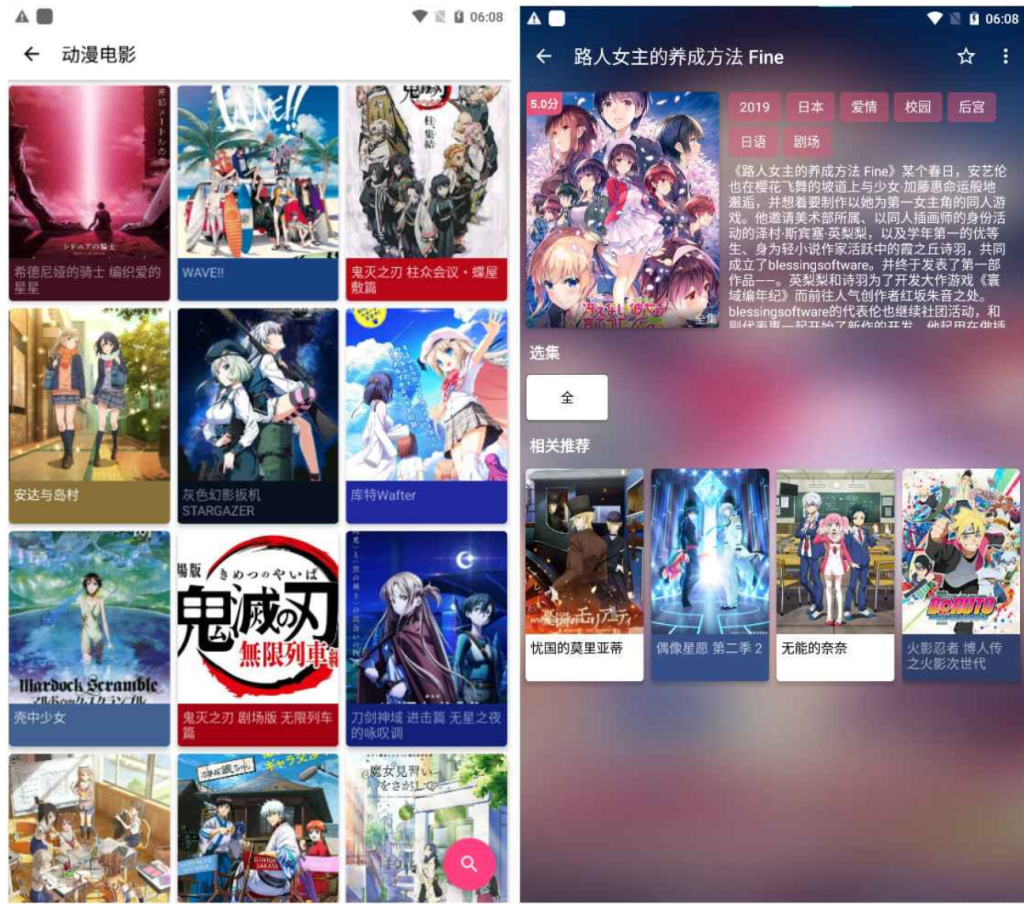Play the 全 episode

pos(567,397)
